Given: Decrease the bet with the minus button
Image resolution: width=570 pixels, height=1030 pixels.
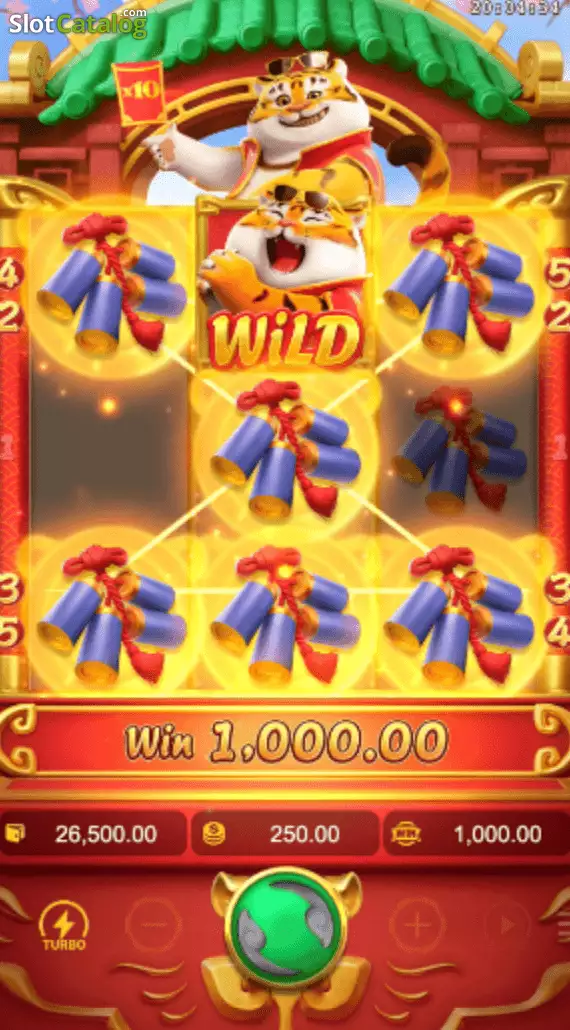Looking at the screenshot, I should coord(154,925).
